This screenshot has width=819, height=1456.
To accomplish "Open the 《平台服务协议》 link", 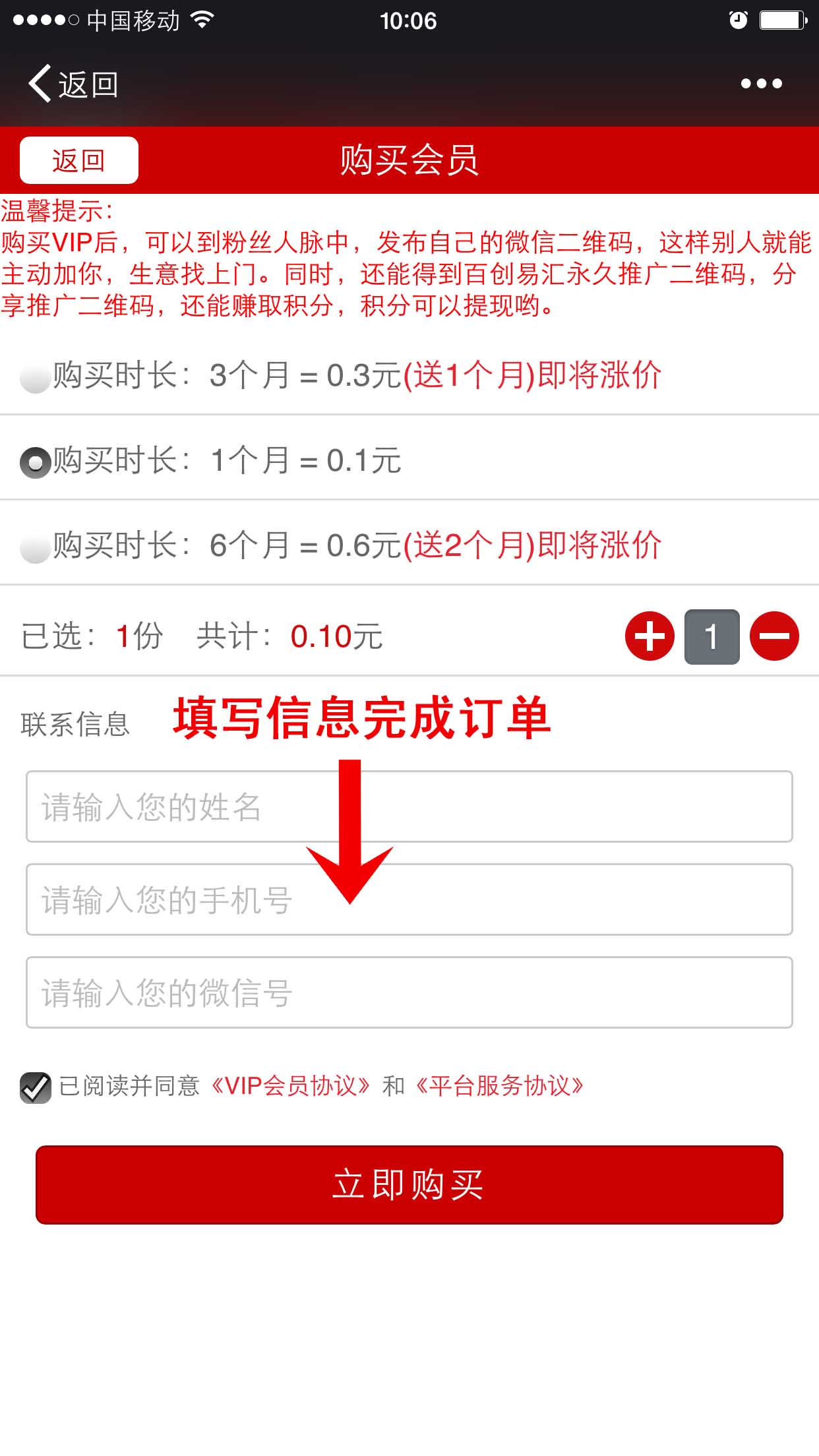I will coord(500,1086).
